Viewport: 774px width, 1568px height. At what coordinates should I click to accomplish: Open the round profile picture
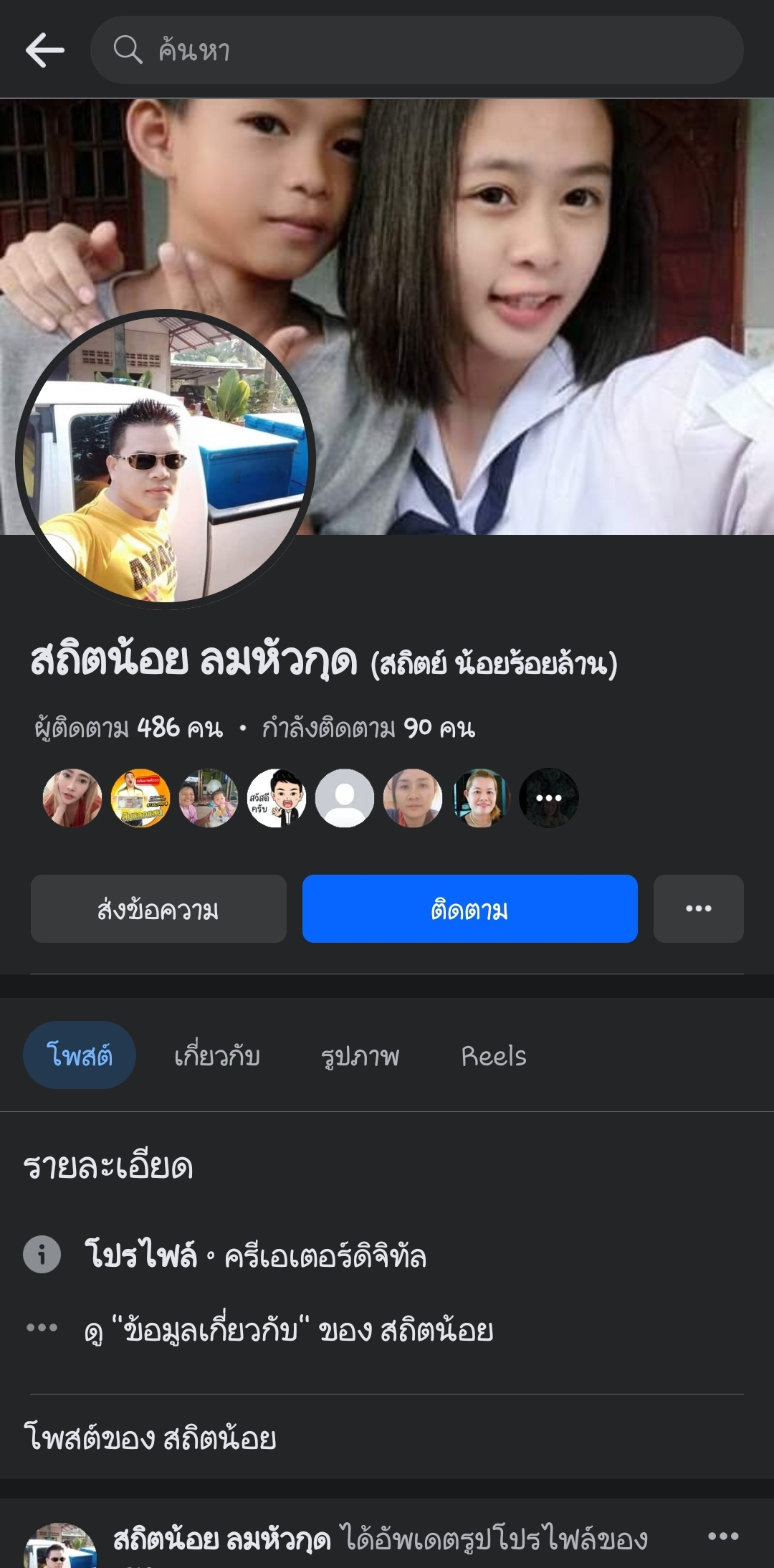coord(165,459)
